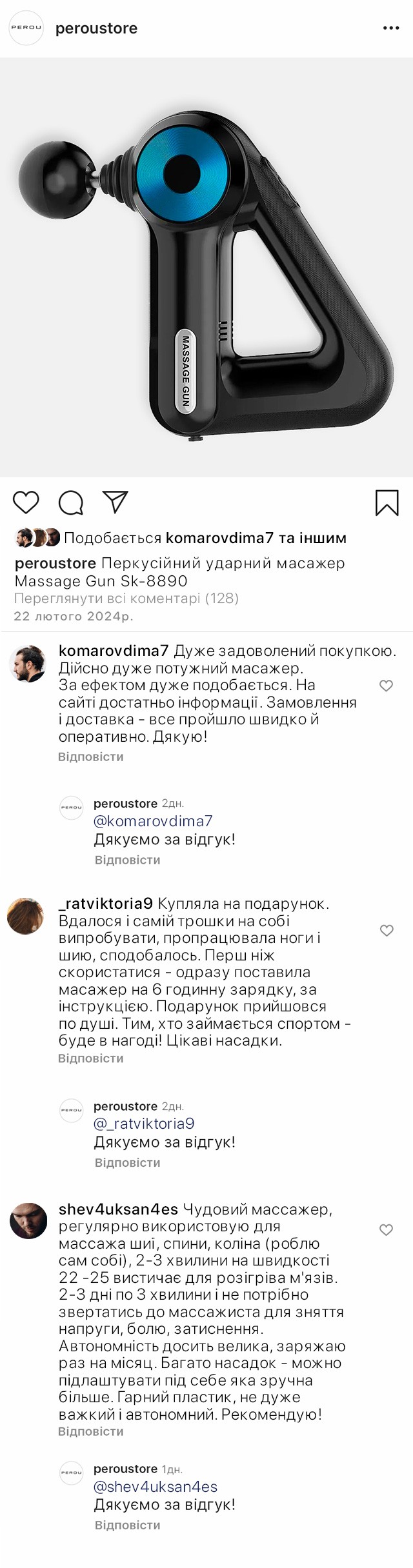Image resolution: width=413 pixels, height=1568 pixels.
Task: Like shev4uksan4es's comment
Action: [x=386, y=1229]
